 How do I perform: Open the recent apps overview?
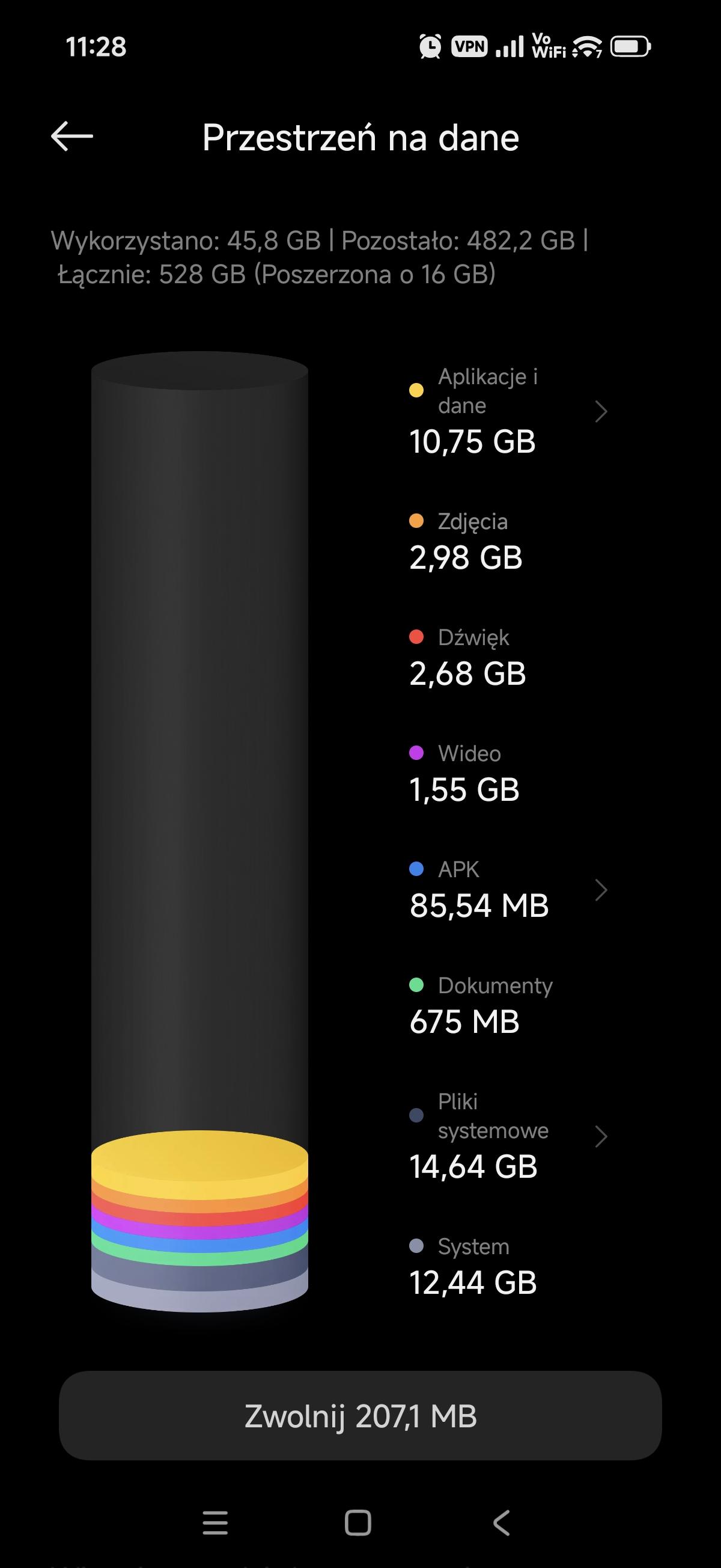pyautogui.click(x=214, y=1523)
